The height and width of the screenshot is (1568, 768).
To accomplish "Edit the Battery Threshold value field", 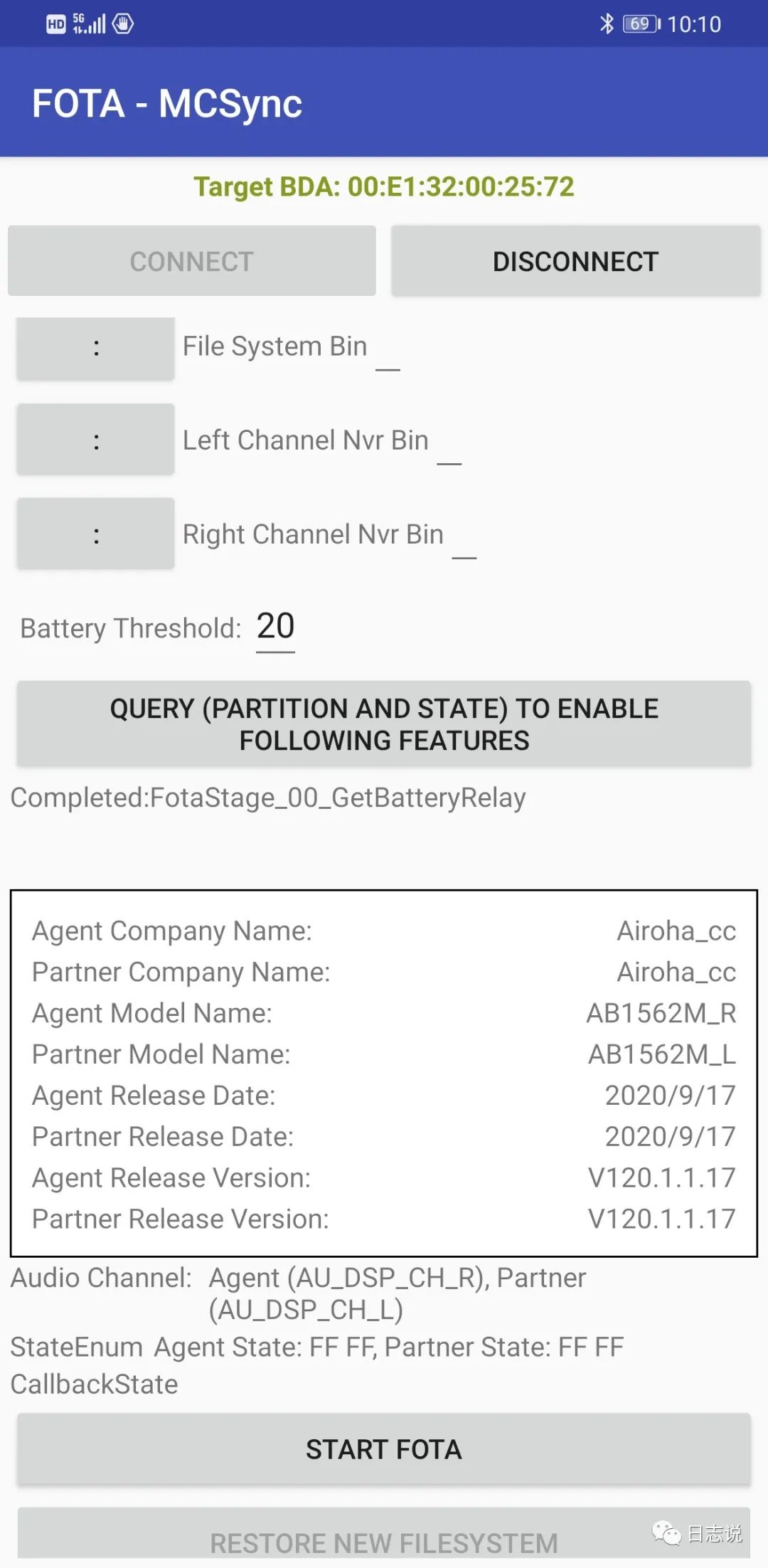I will pos(275,627).
